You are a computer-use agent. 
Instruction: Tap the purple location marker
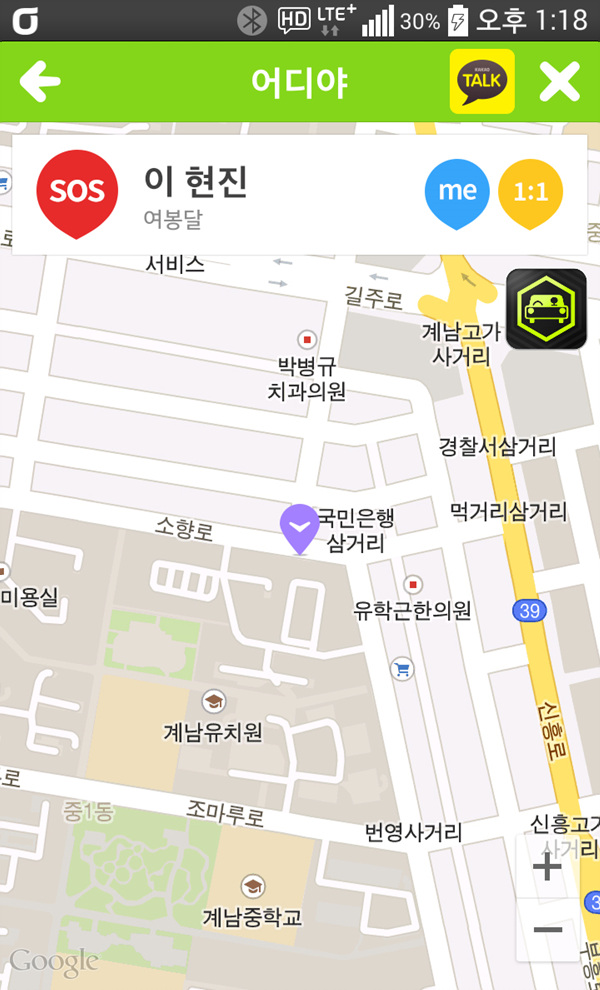tap(299, 529)
